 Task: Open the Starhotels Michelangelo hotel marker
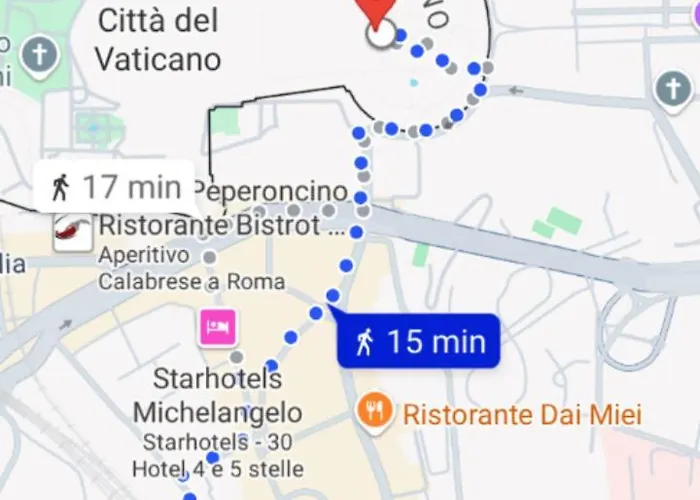tap(218, 325)
